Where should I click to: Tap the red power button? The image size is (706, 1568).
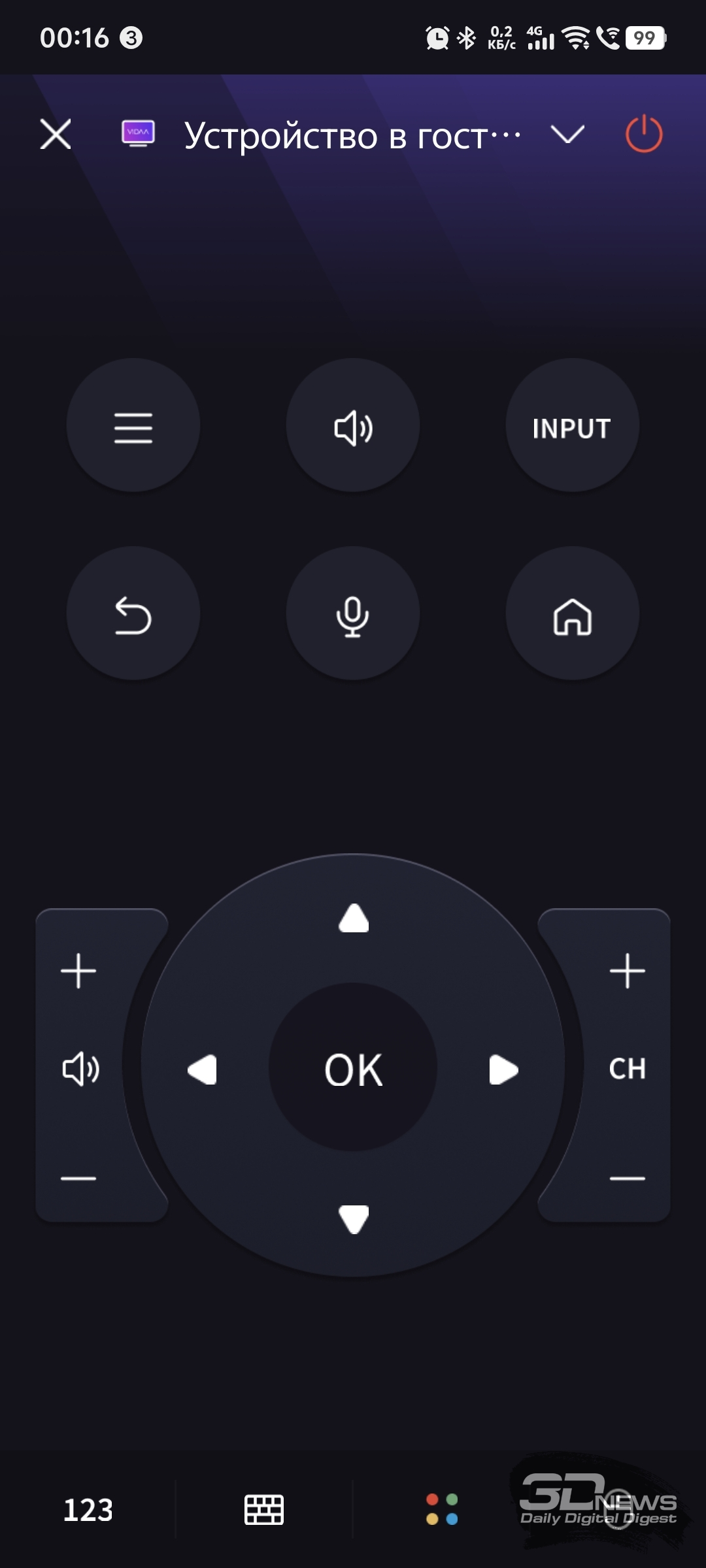644,134
